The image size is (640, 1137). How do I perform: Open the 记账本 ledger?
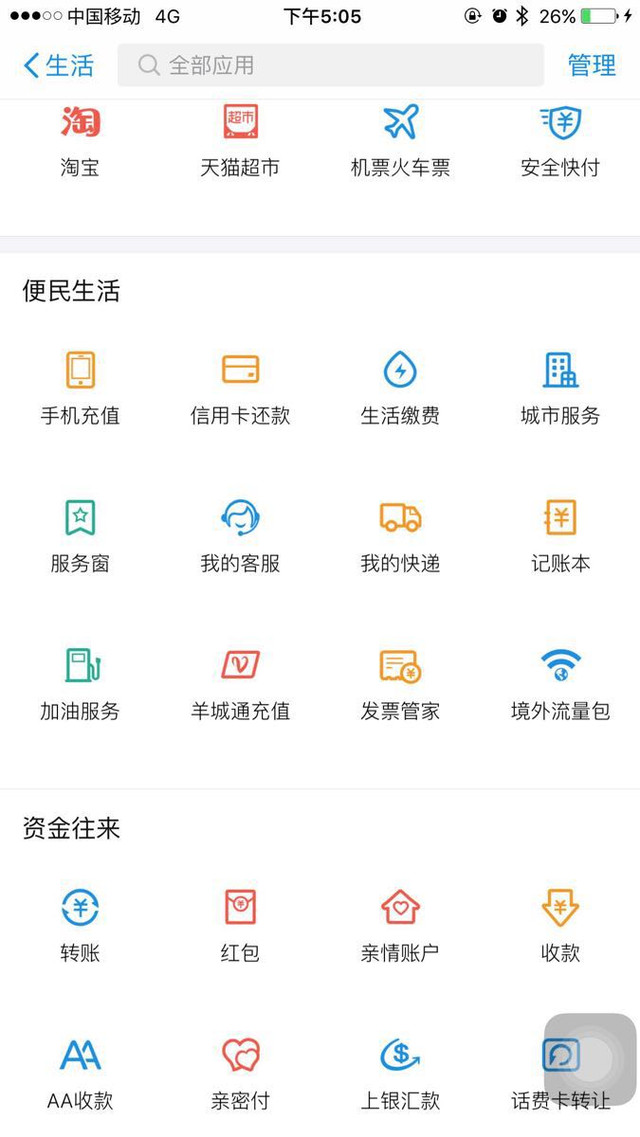pyautogui.click(x=560, y=536)
